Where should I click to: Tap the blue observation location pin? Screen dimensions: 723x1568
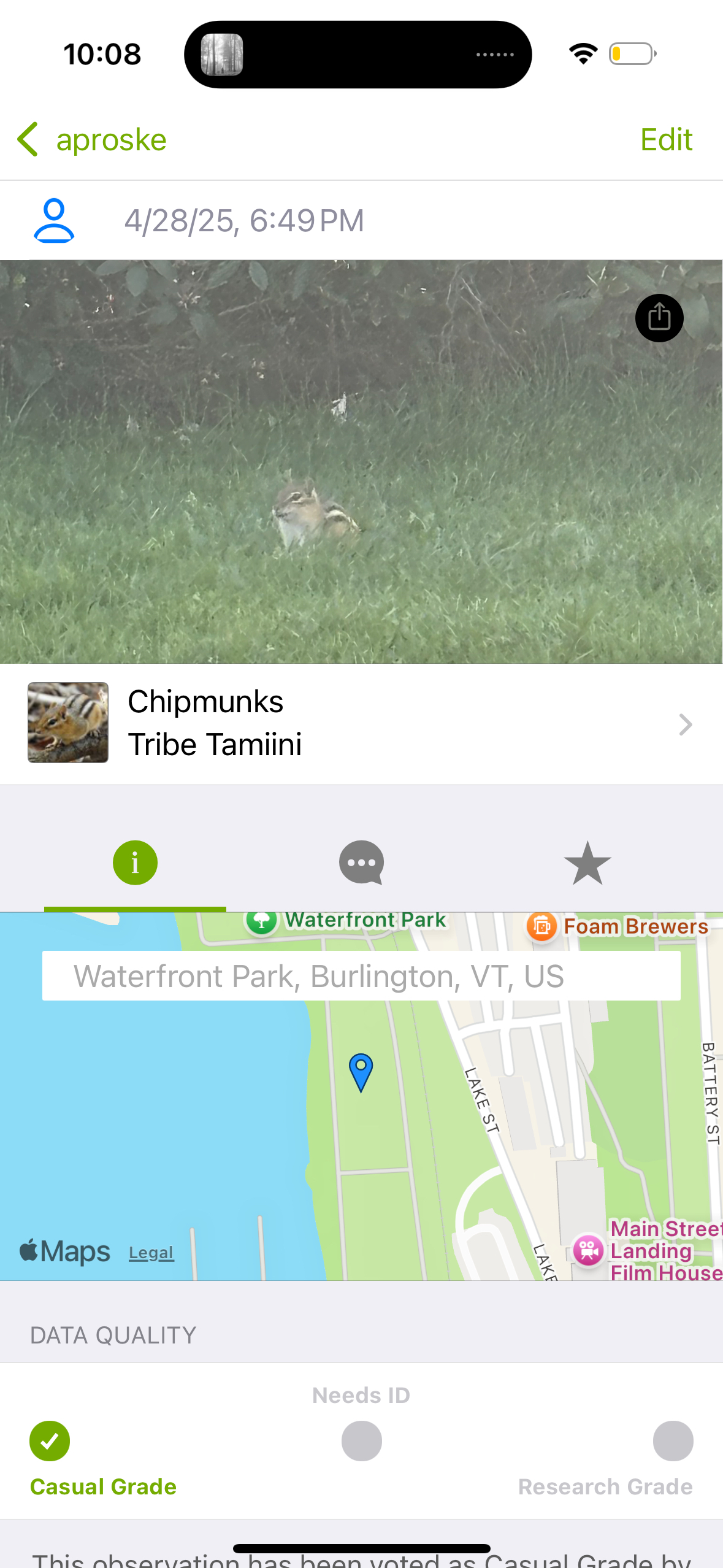[x=361, y=1071]
